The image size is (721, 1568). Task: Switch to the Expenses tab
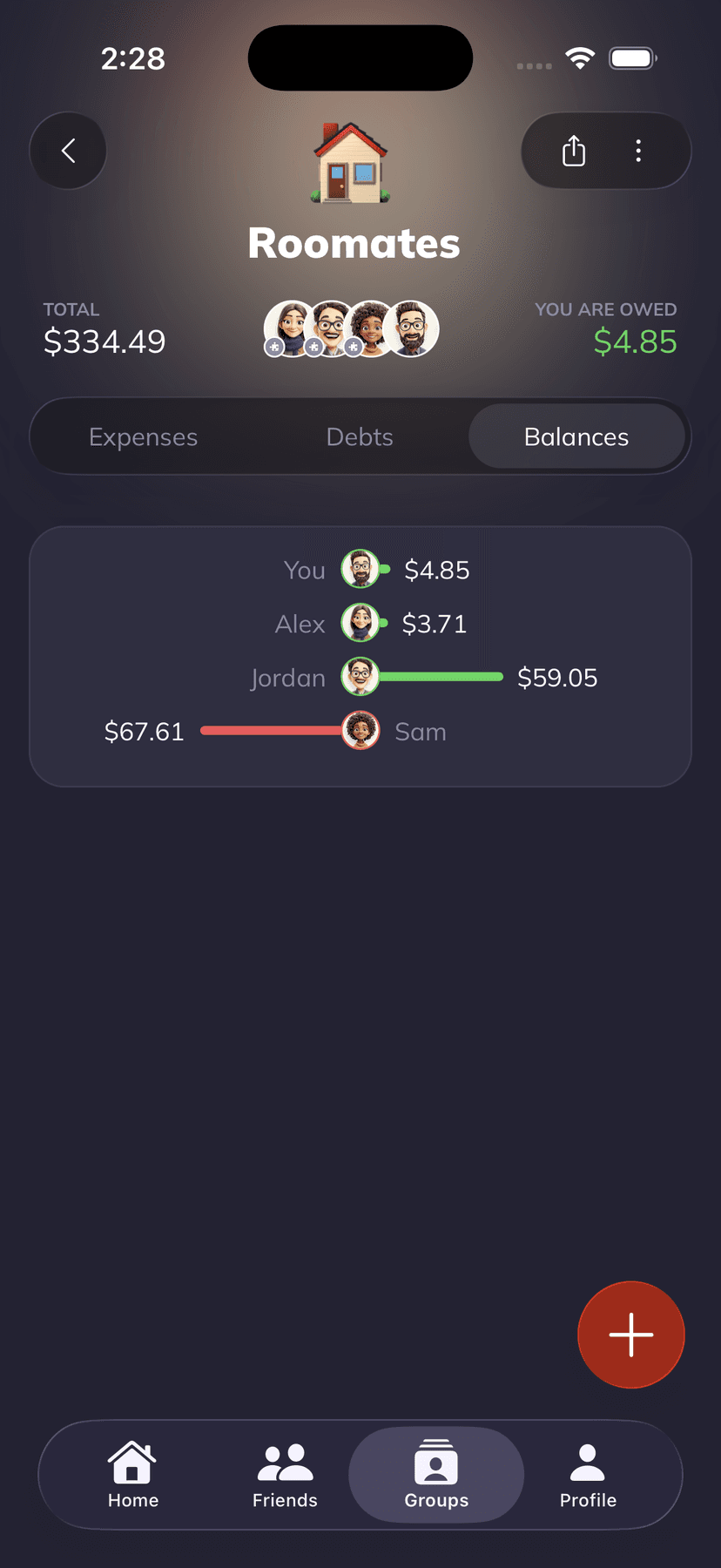(143, 436)
